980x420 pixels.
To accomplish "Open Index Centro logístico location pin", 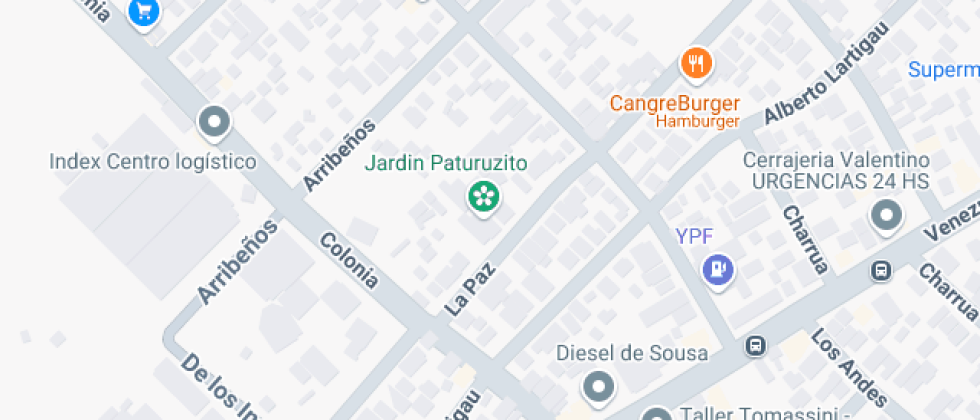I will (x=214, y=123).
